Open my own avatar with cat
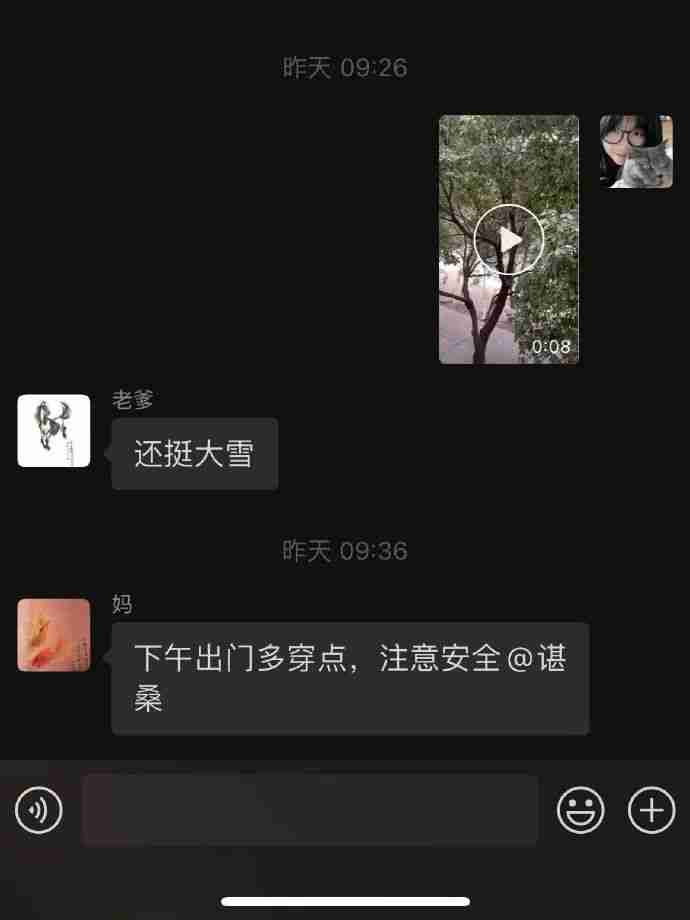Image resolution: width=690 pixels, height=920 pixels. coord(636,152)
